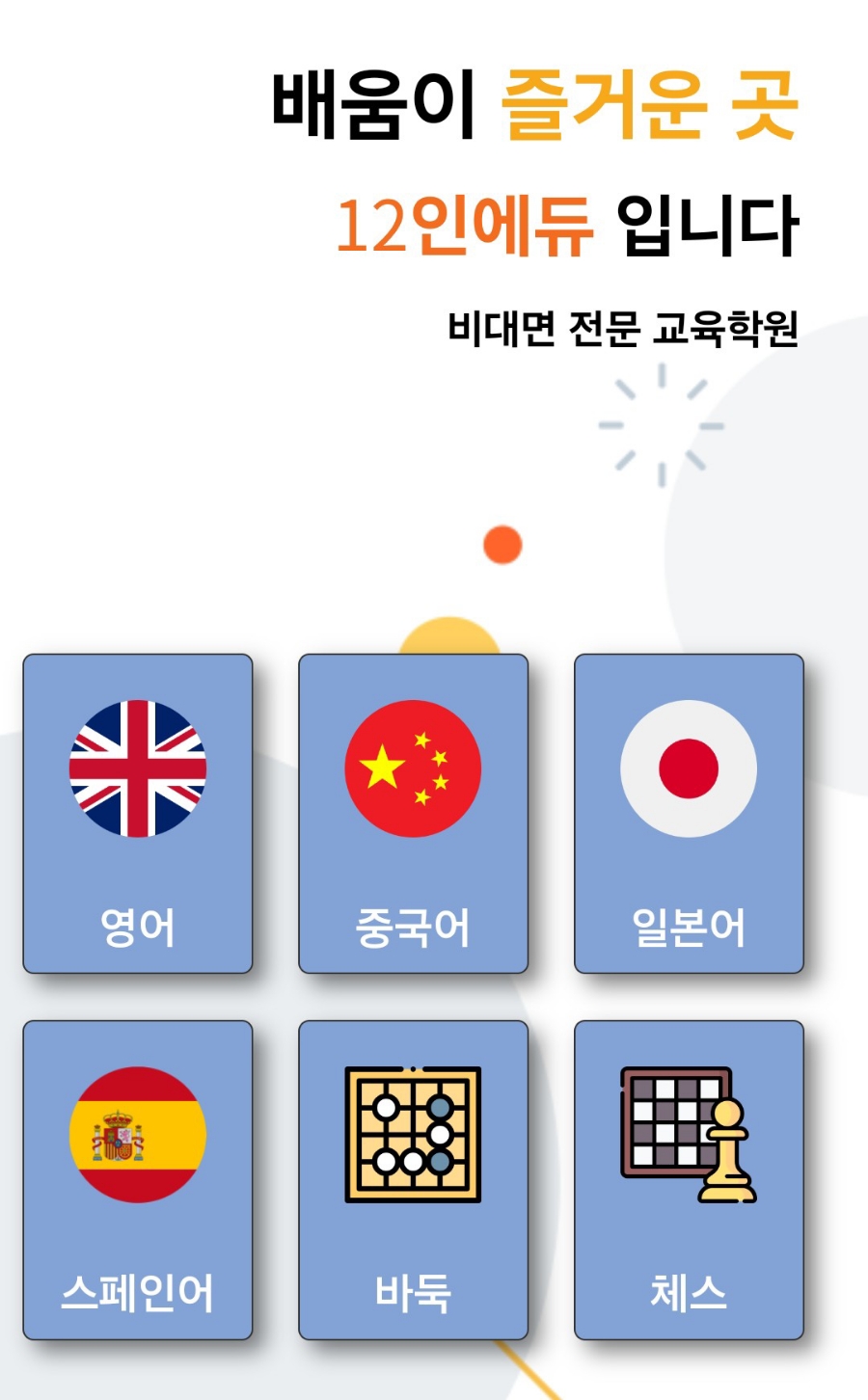Select the 중국어 (Chinese) course card
This screenshot has width=868, height=1400.
[x=413, y=813]
